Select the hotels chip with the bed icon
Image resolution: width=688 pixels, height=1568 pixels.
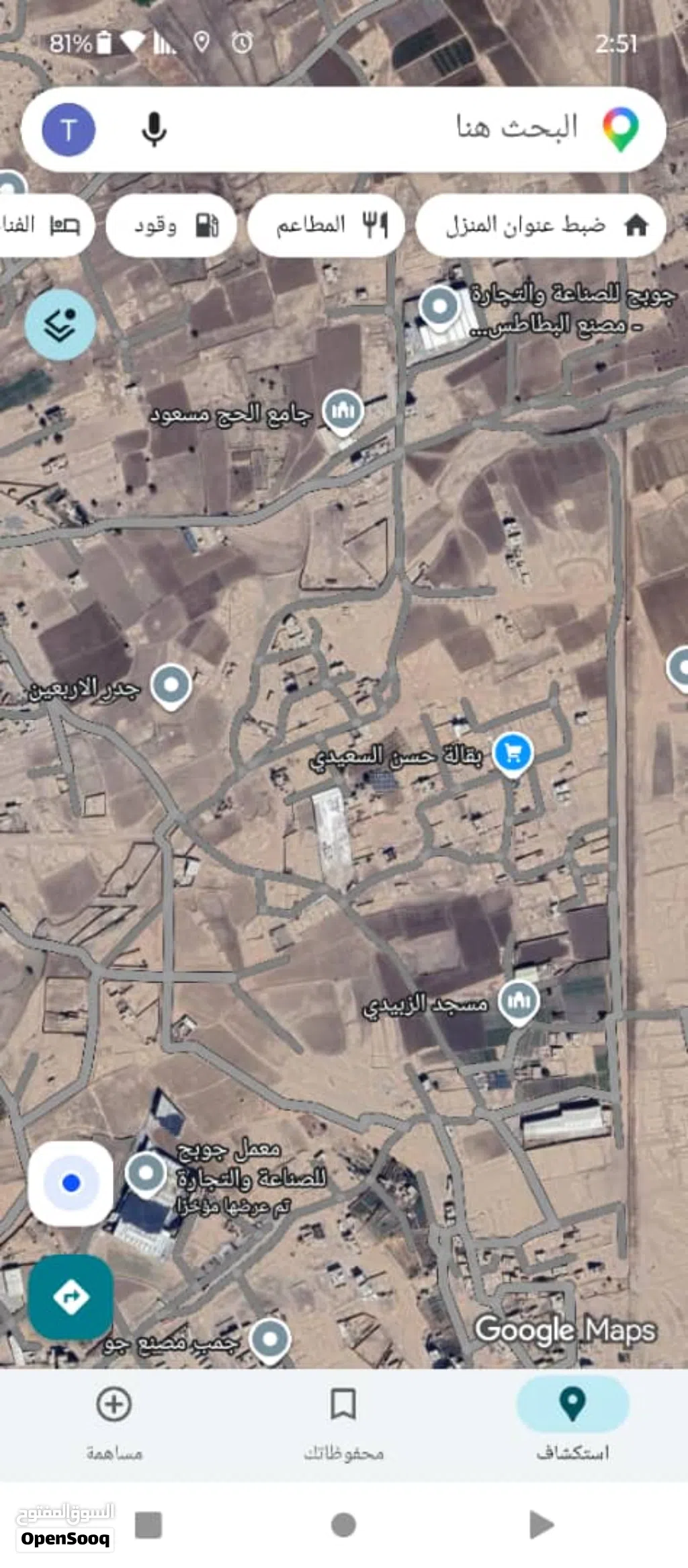pos(44,225)
